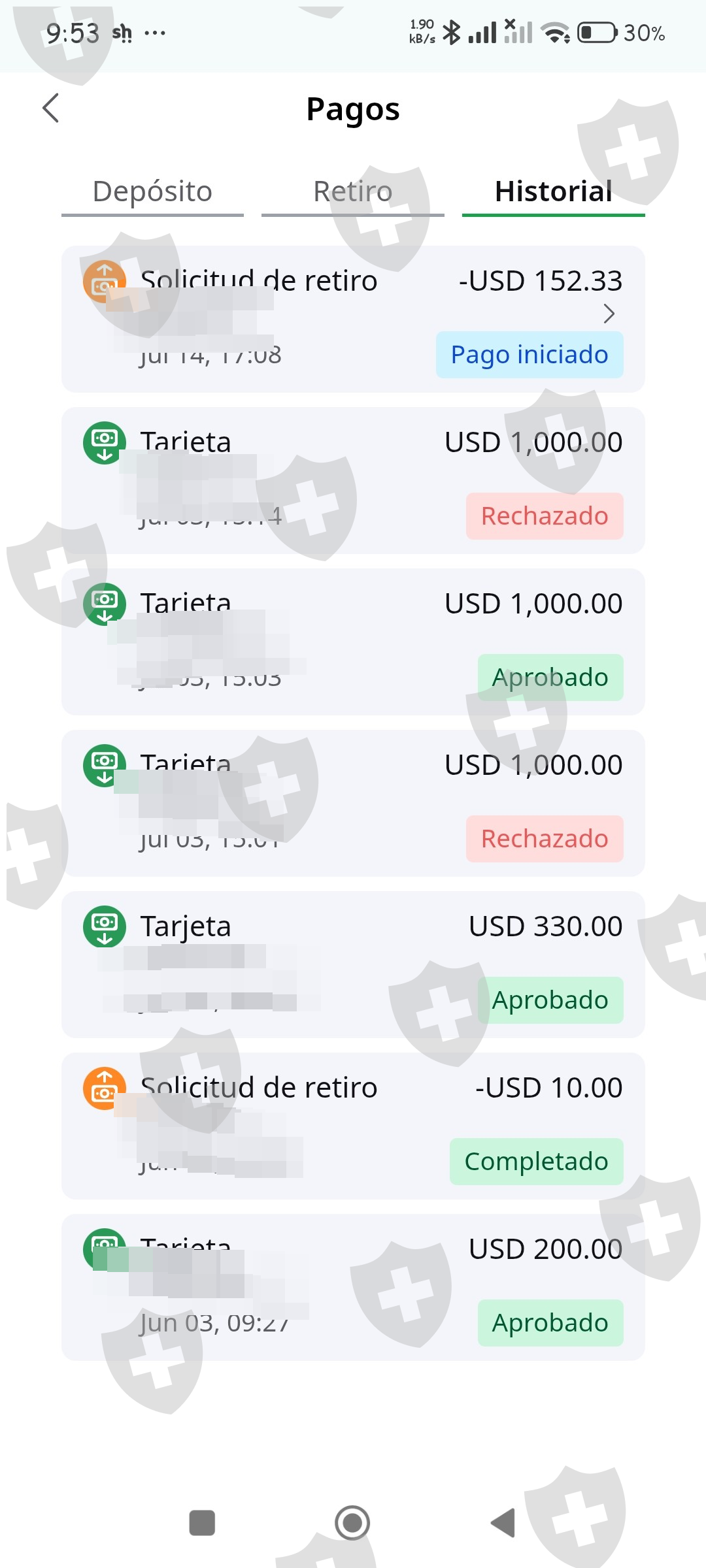Switch to the Retiro tab
706x1568 pixels.
coord(353,192)
